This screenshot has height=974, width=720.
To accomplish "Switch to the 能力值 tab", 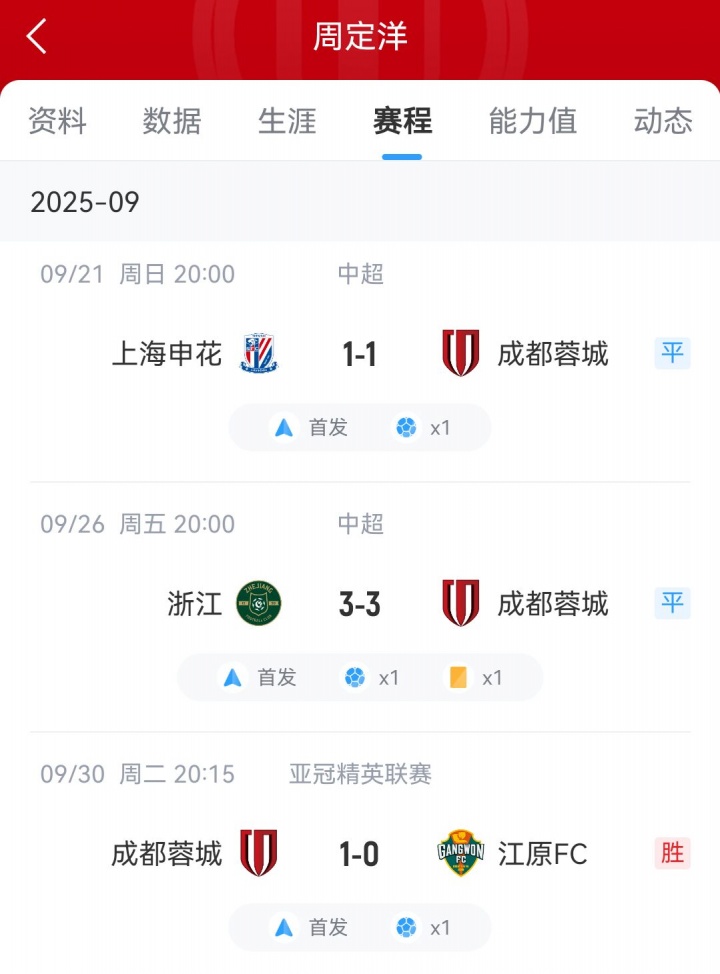I will pos(532,121).
